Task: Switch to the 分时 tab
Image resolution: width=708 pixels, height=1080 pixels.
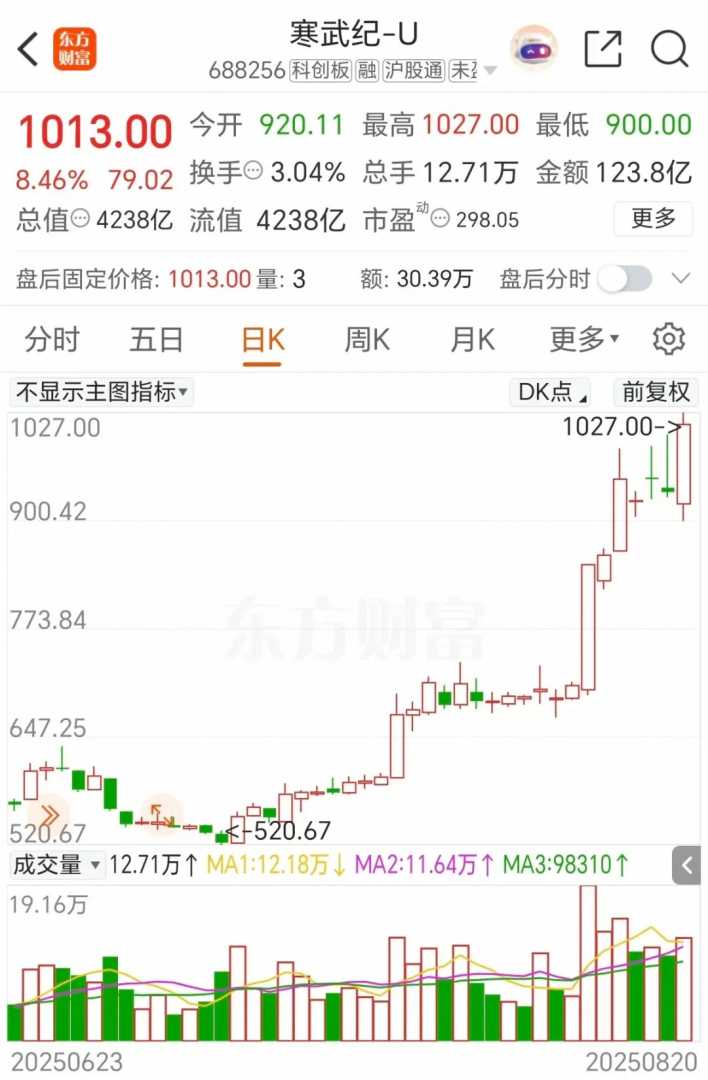Action: [x=52, y=340]
